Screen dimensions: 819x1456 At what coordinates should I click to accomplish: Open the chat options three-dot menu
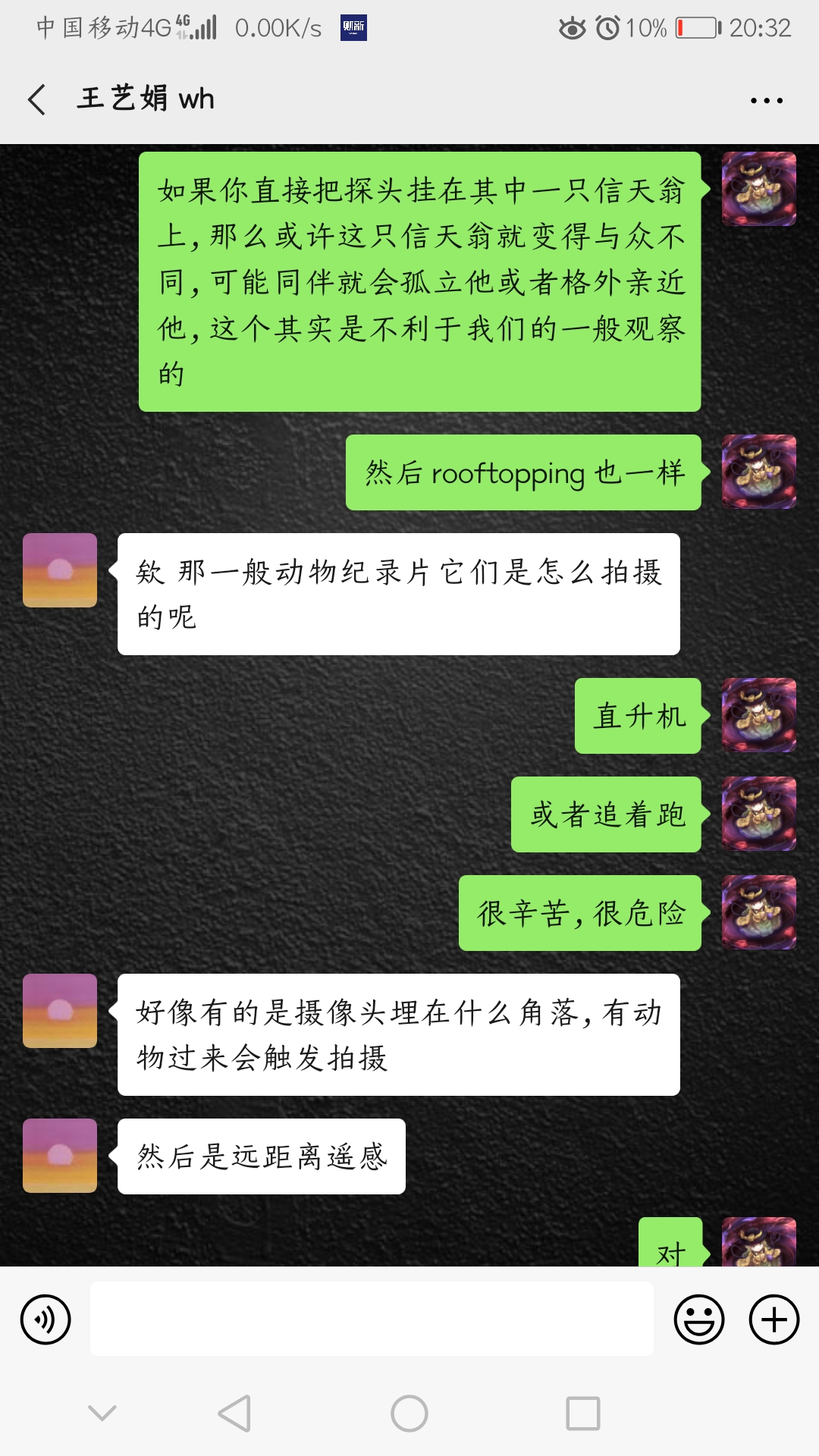click(766, 100)
